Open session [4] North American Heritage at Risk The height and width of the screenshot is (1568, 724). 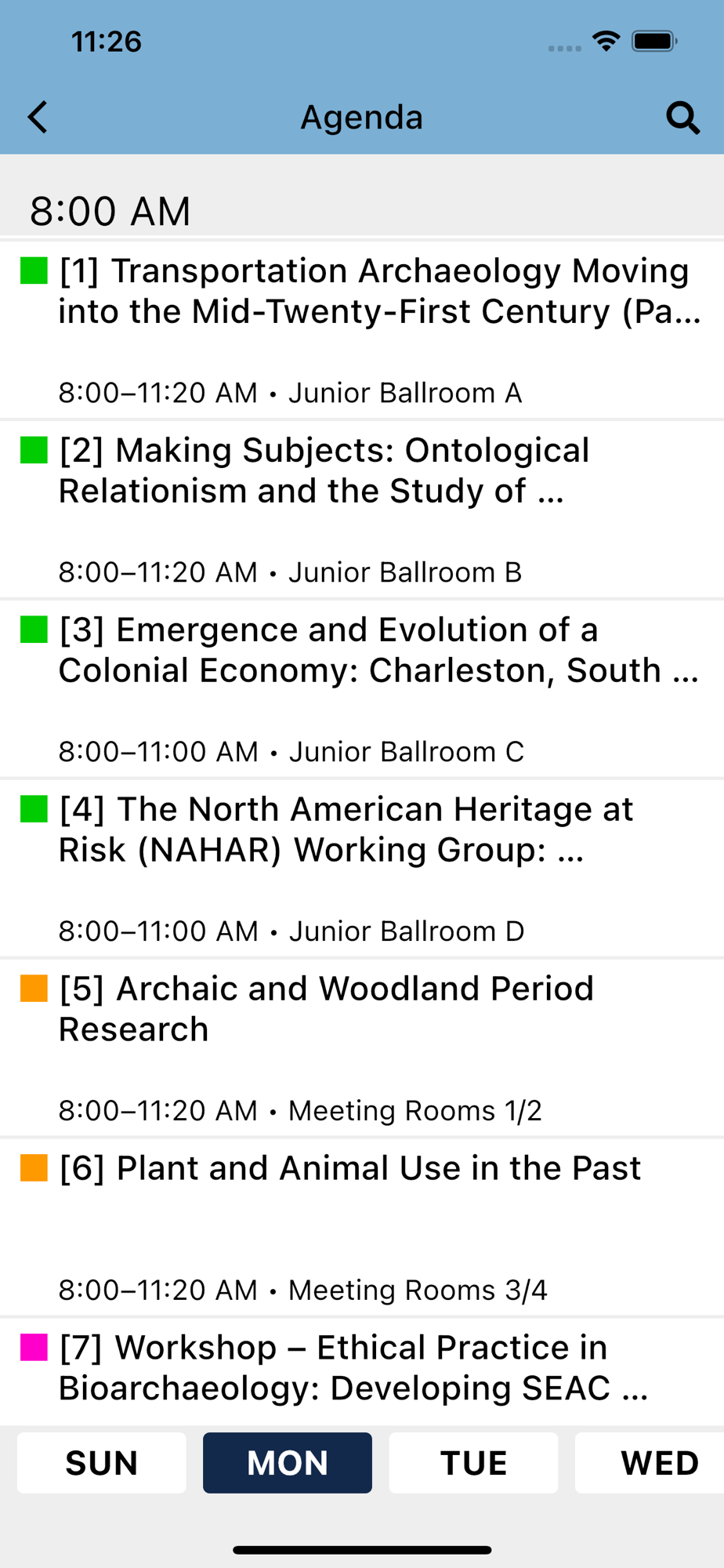(362, 869)
